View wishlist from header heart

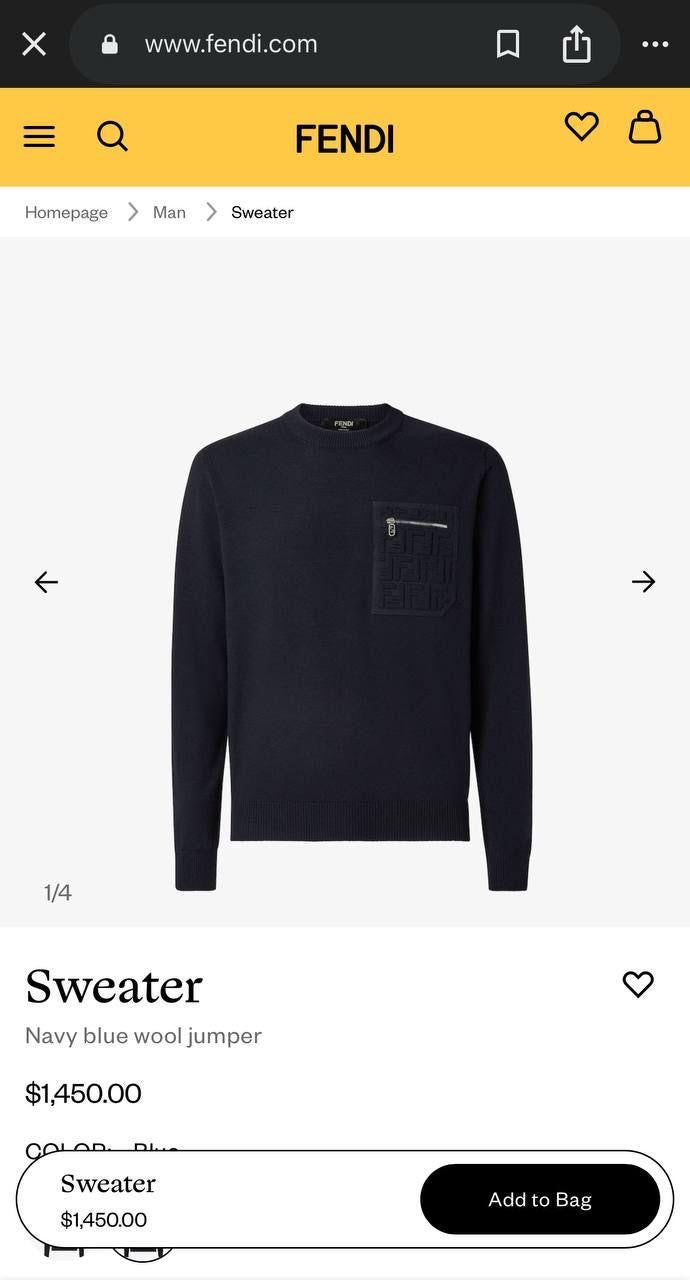581,127
